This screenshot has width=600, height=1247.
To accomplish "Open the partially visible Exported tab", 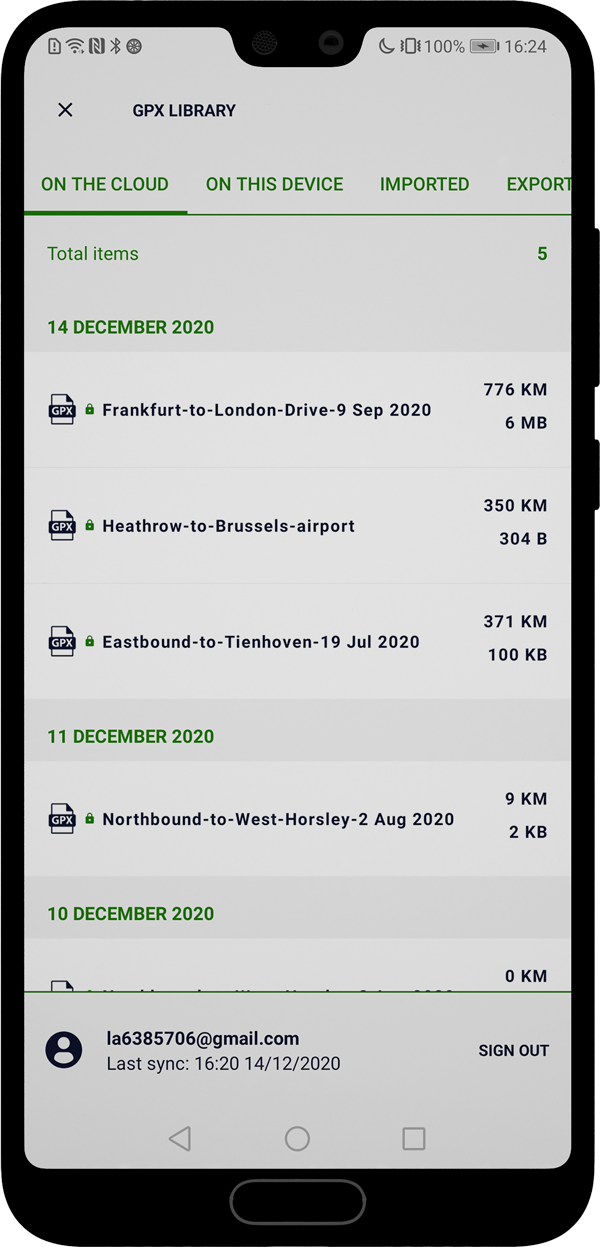I will click(538, 184).
